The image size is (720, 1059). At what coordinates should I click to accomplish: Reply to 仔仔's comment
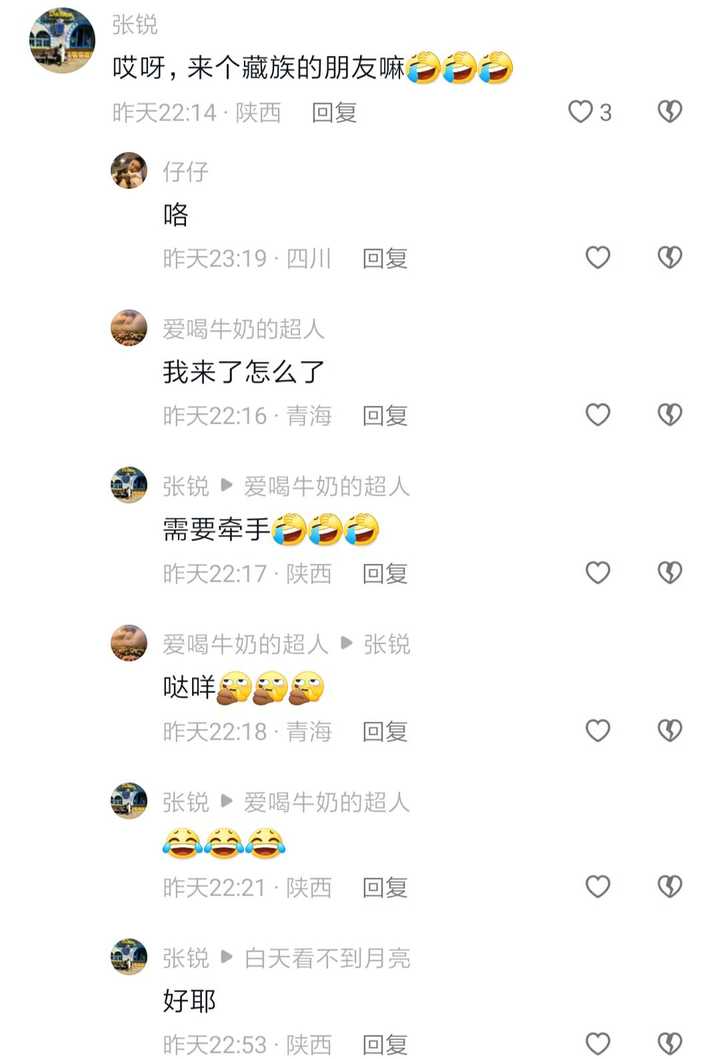point(385,258)
